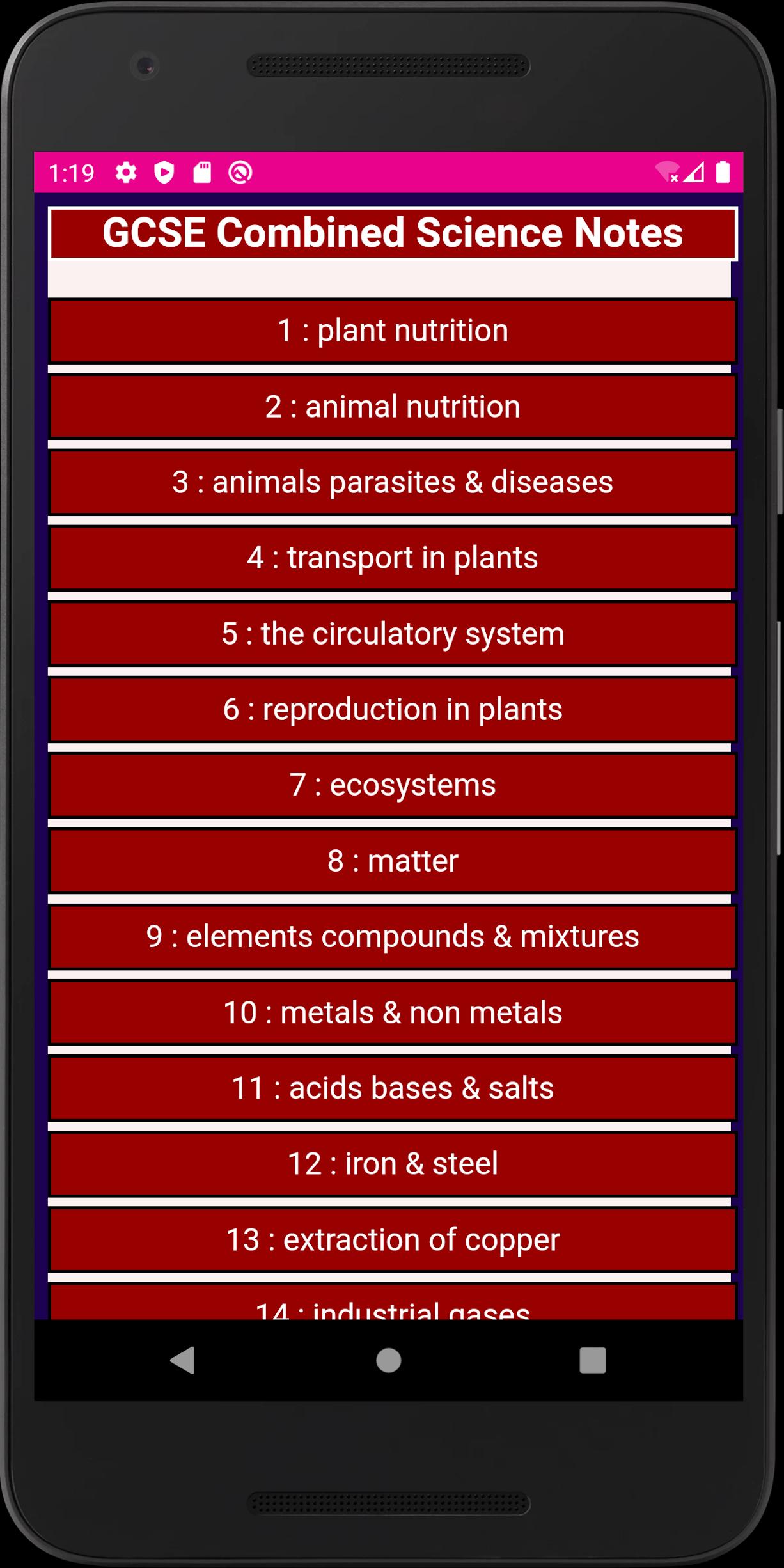The height and width of the screenshot is (1568, 784).
Task: Select 2 : animal nutrition notes
Action: click(392, 407)
